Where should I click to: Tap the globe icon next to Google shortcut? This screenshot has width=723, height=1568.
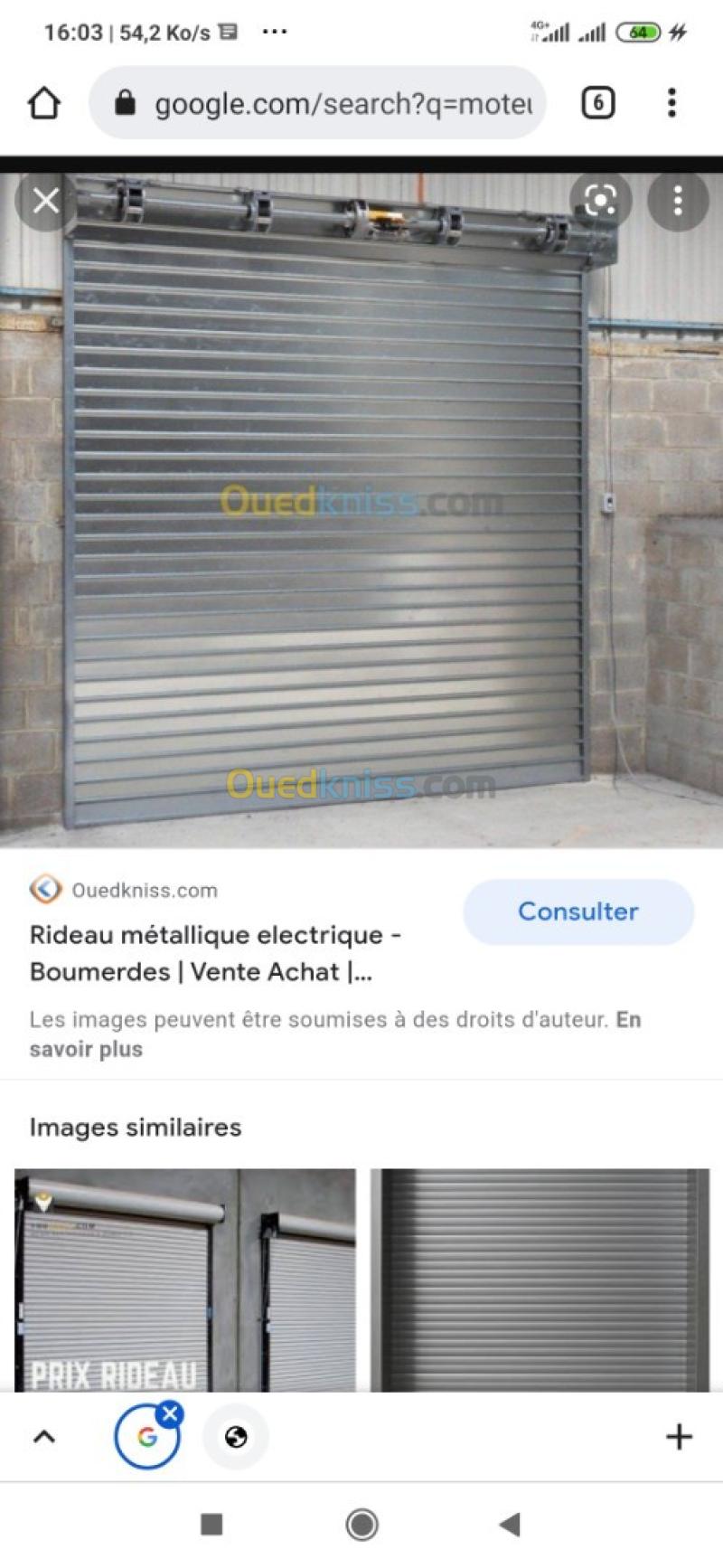click(x=234, y=1434)
